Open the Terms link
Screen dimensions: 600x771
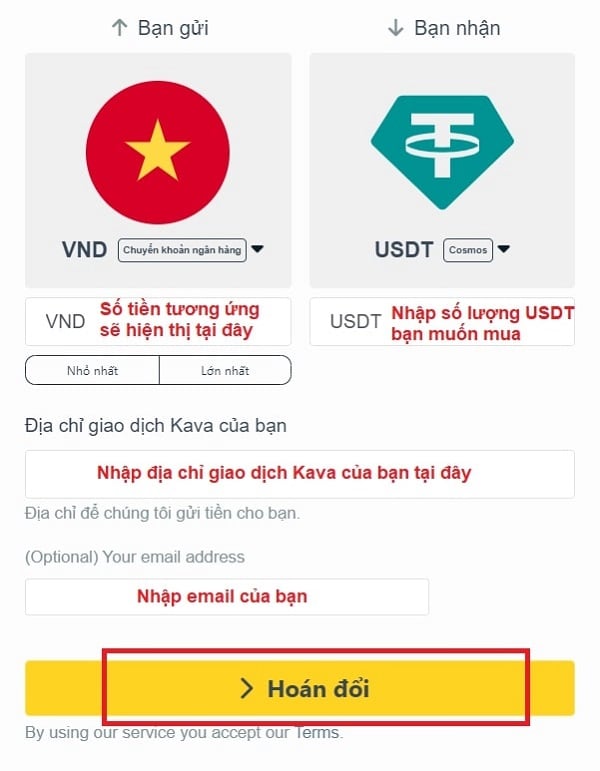point(317,733)
